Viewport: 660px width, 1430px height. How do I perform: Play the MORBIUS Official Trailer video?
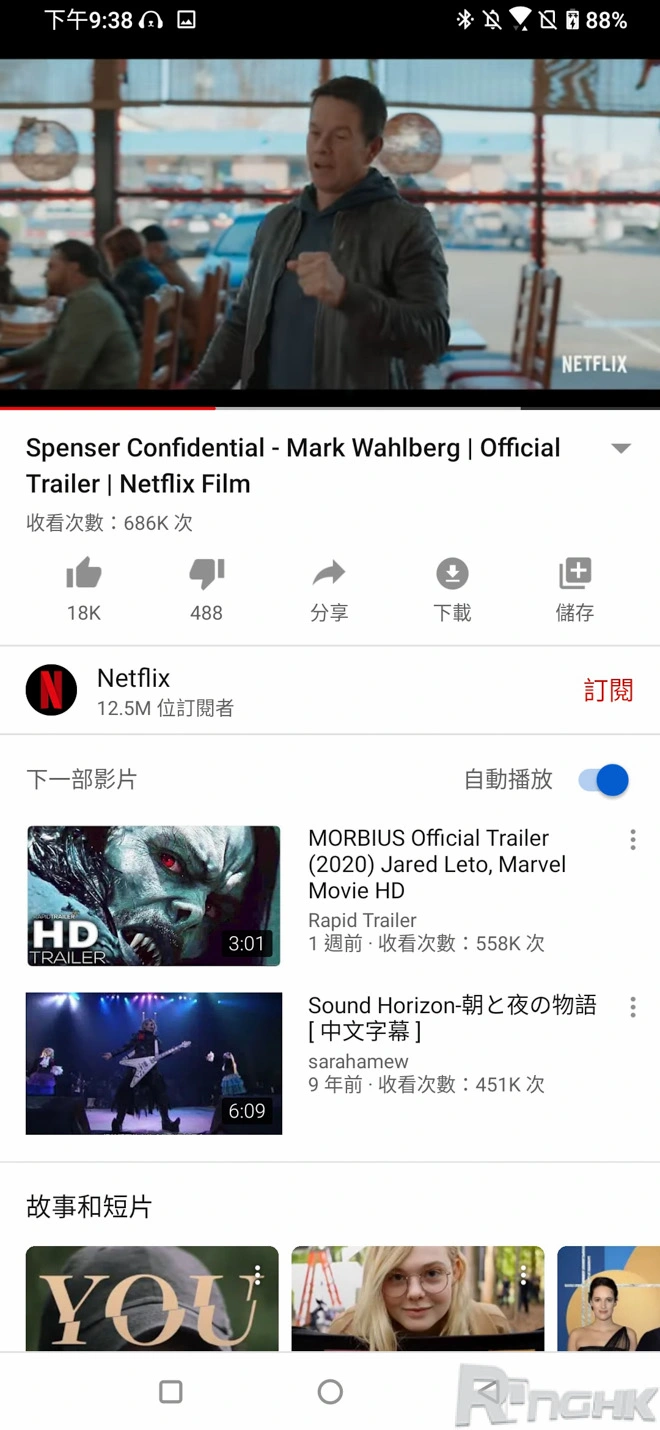pyautogui.click(x=153, y=896)
